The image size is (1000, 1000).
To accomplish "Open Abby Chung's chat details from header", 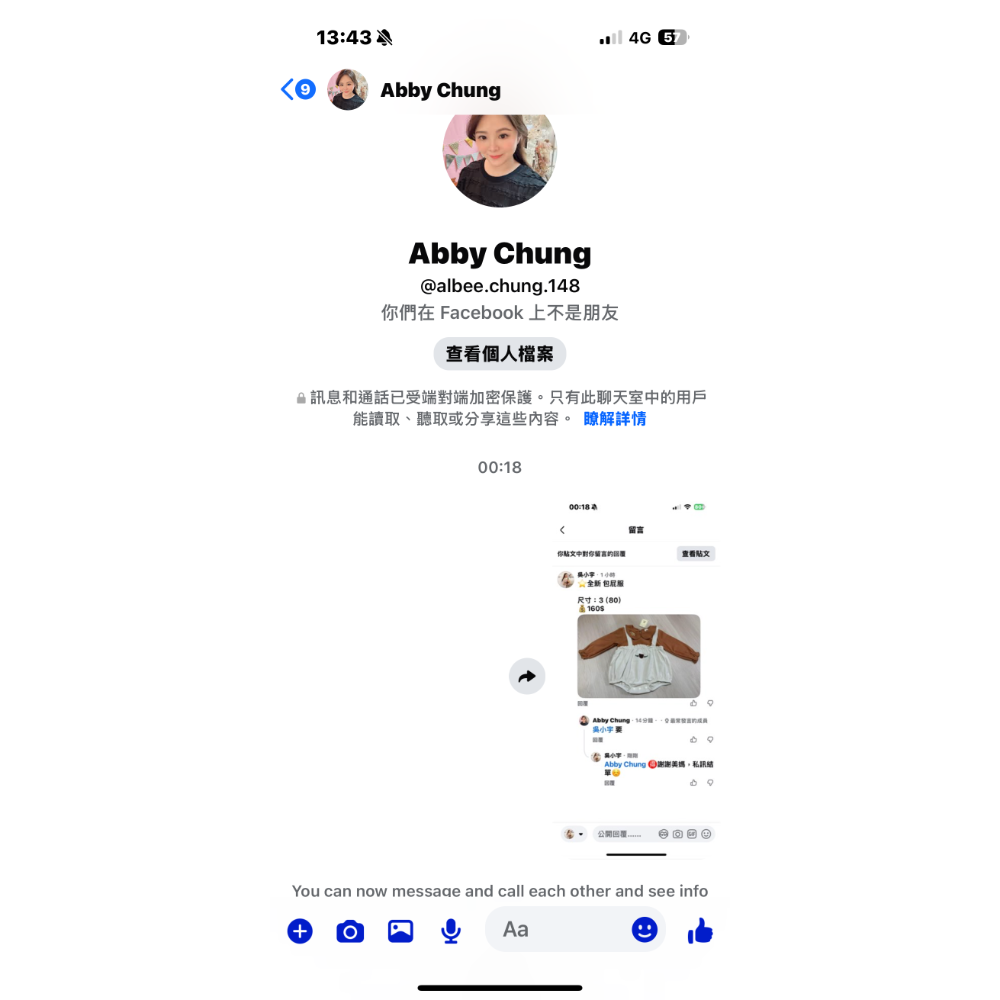I will (440, 90).
